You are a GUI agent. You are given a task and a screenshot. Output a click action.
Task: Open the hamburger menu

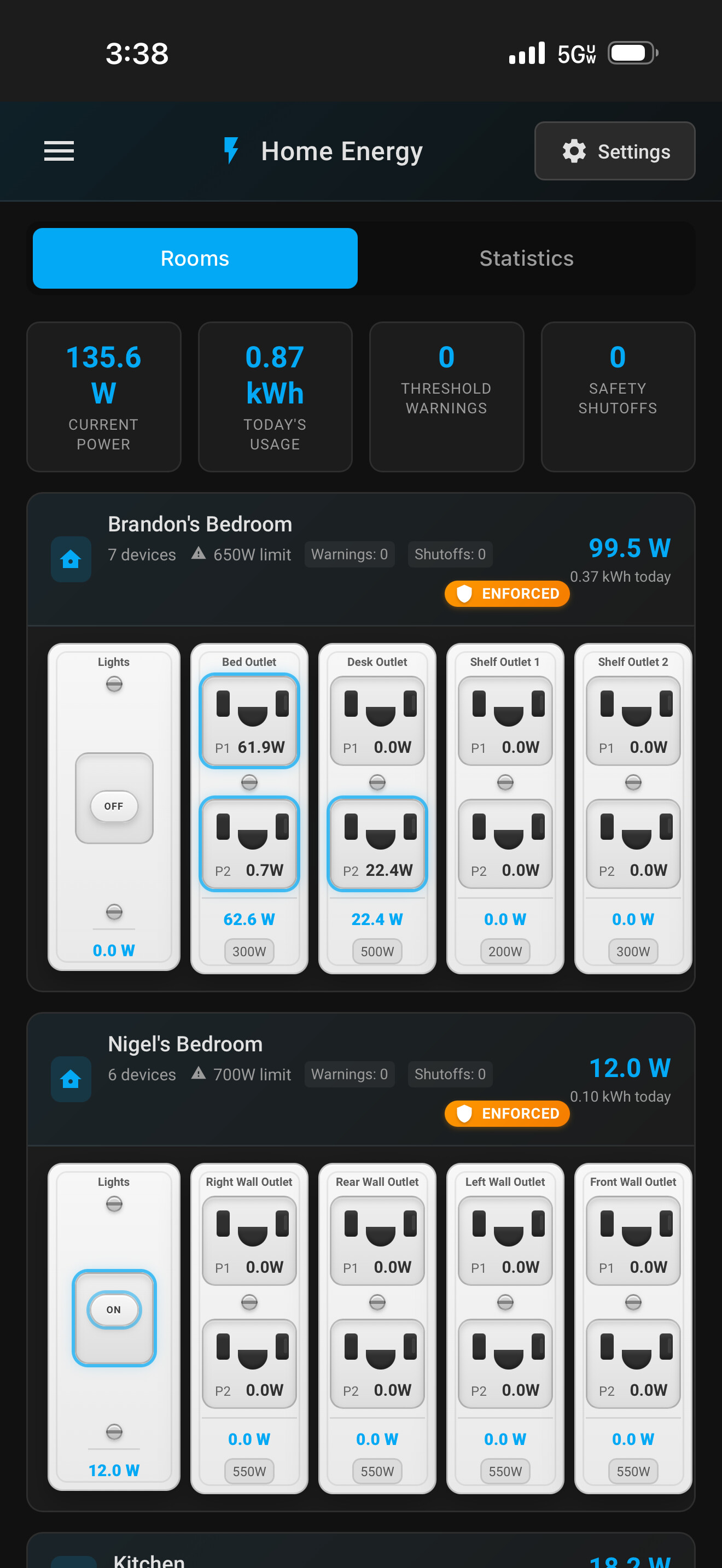pyautogui.click(x=59, y=151)
